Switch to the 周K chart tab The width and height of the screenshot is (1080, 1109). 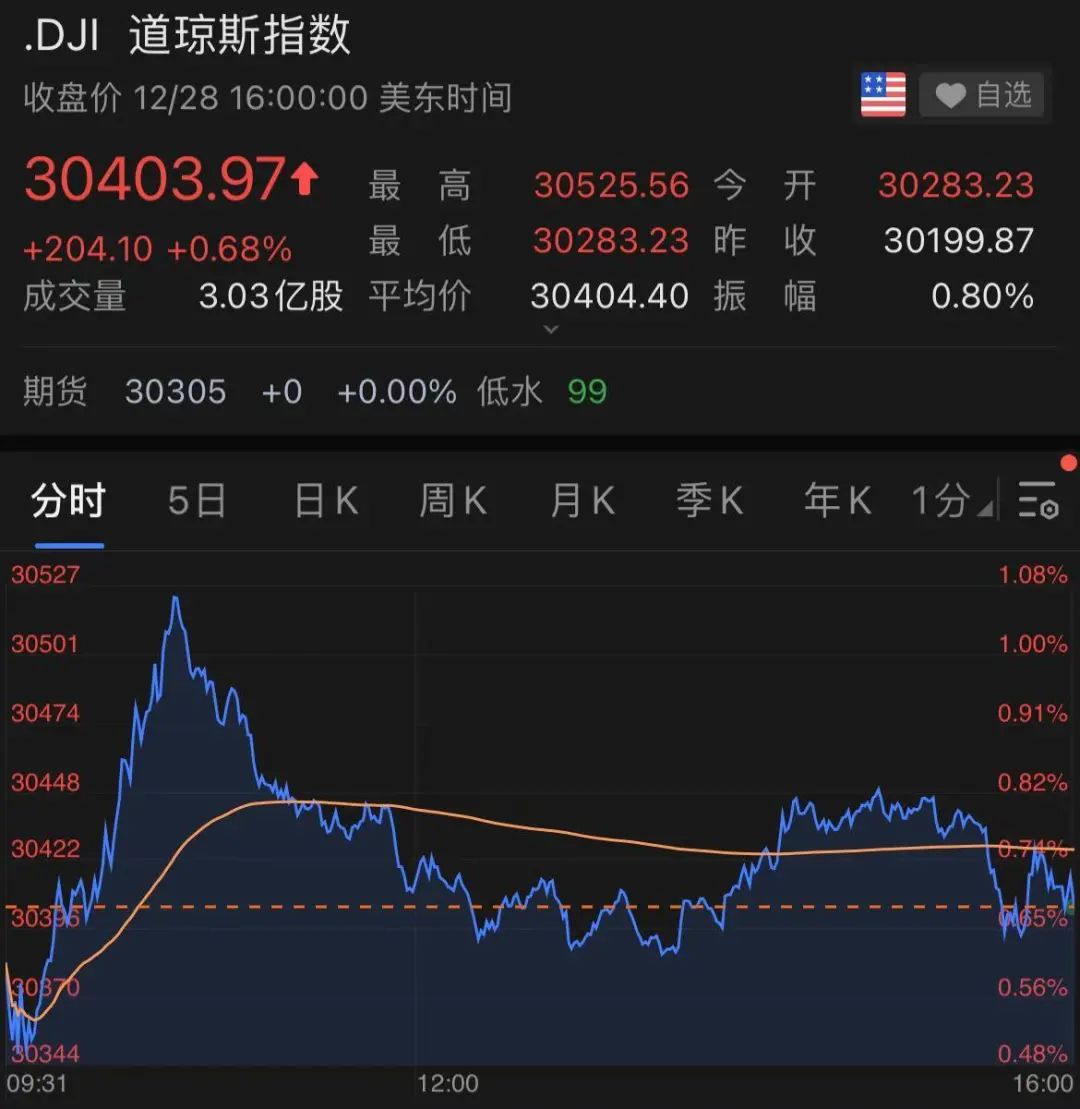click(453, 501)
